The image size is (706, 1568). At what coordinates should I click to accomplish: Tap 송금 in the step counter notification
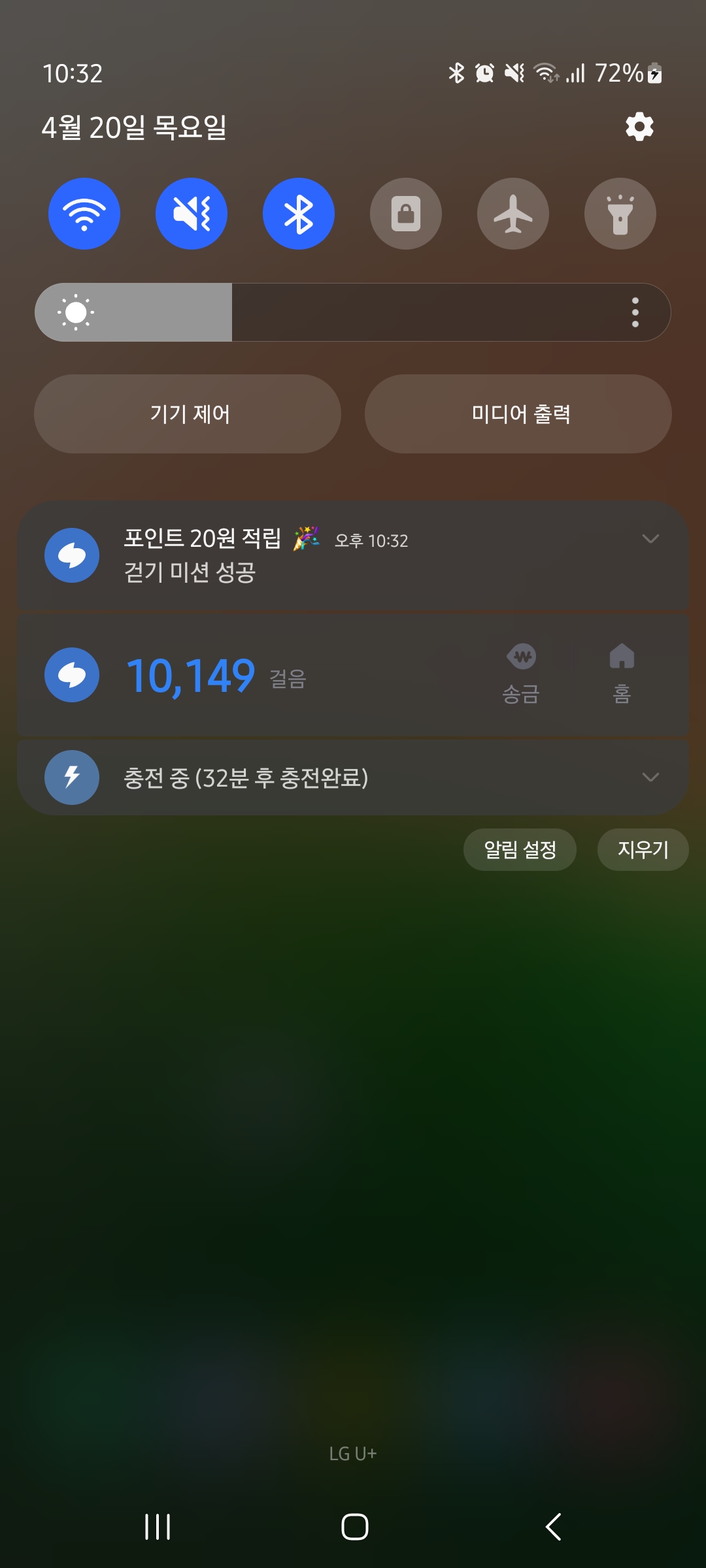pyautogui.click(x=521, y=674)
